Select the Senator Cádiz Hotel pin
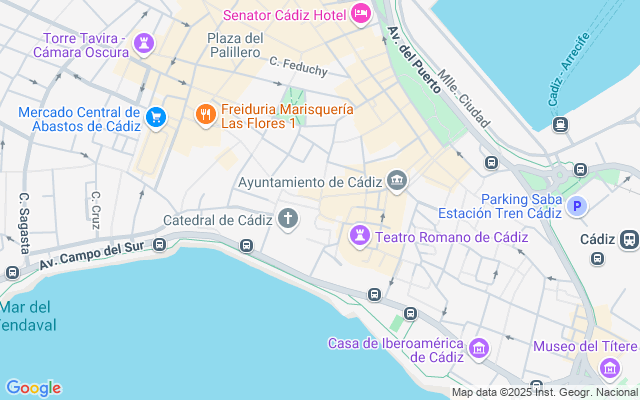The height and width of the screenshot is (400, 640). (361, 14)
